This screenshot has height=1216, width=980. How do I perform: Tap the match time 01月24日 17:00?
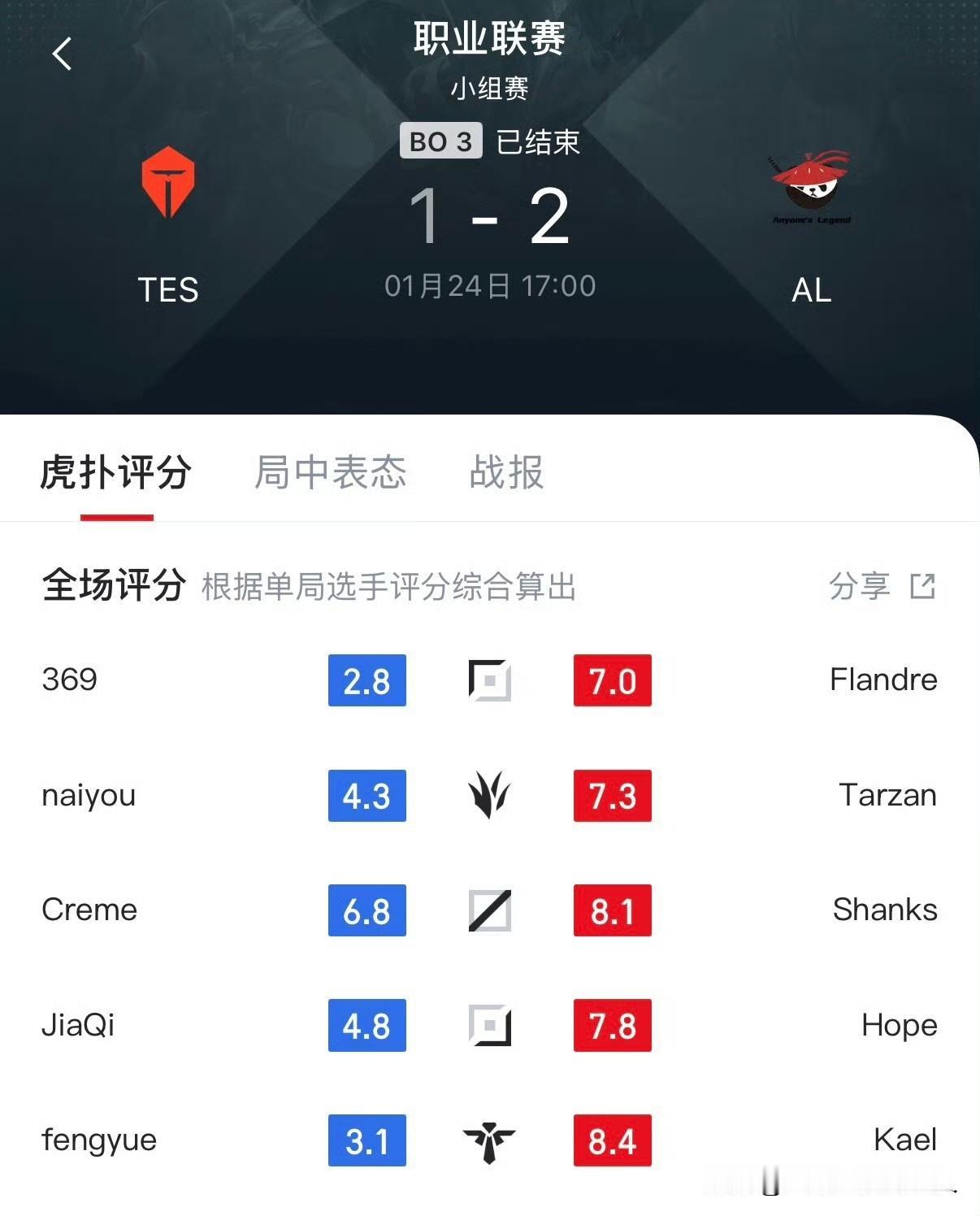(489, 286)
